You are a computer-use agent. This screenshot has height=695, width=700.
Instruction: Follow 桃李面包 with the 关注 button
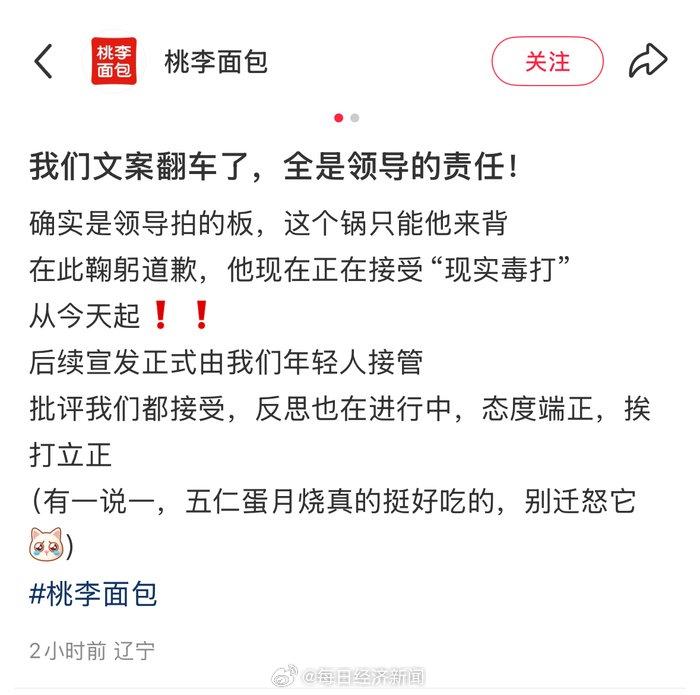coord(547,61)
